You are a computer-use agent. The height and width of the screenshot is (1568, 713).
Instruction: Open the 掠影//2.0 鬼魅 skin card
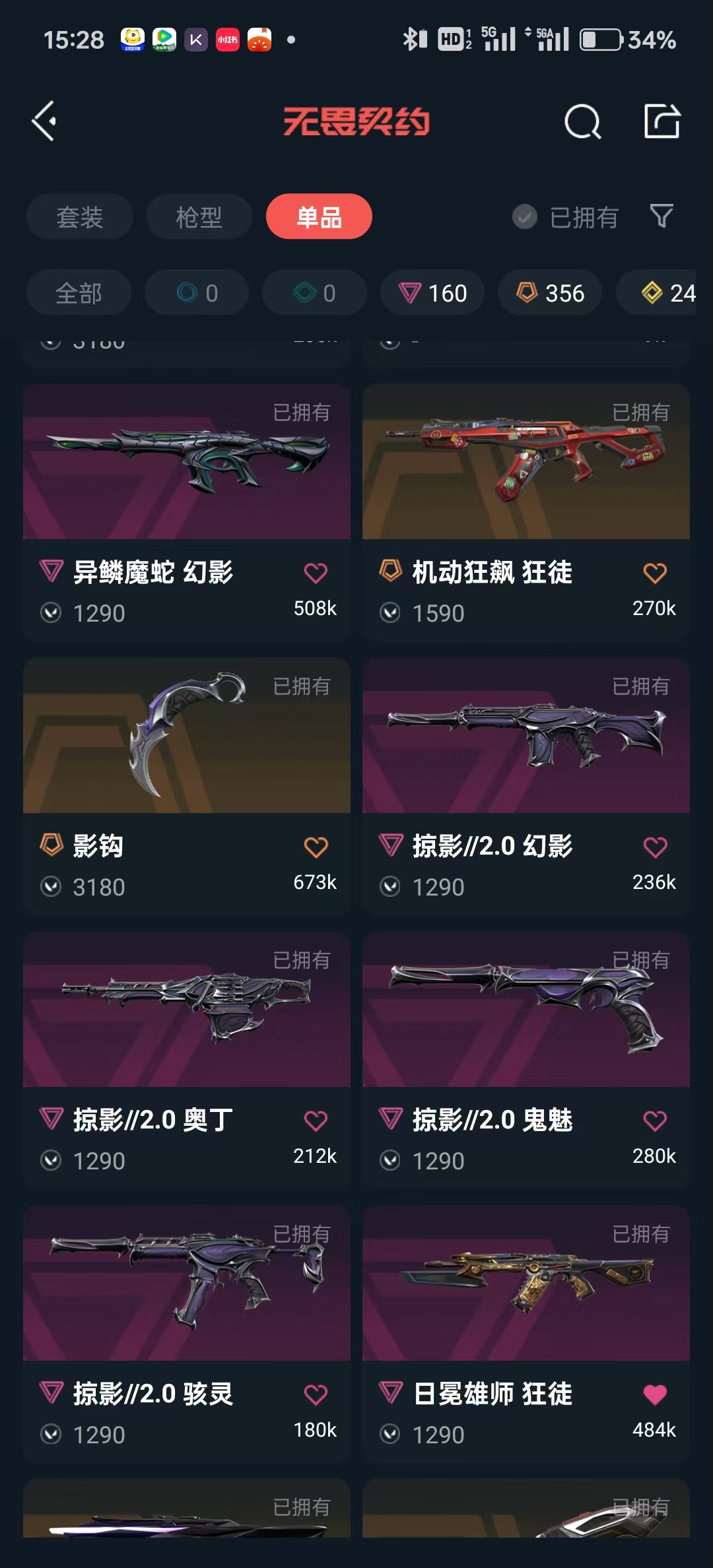point(526,1010)
